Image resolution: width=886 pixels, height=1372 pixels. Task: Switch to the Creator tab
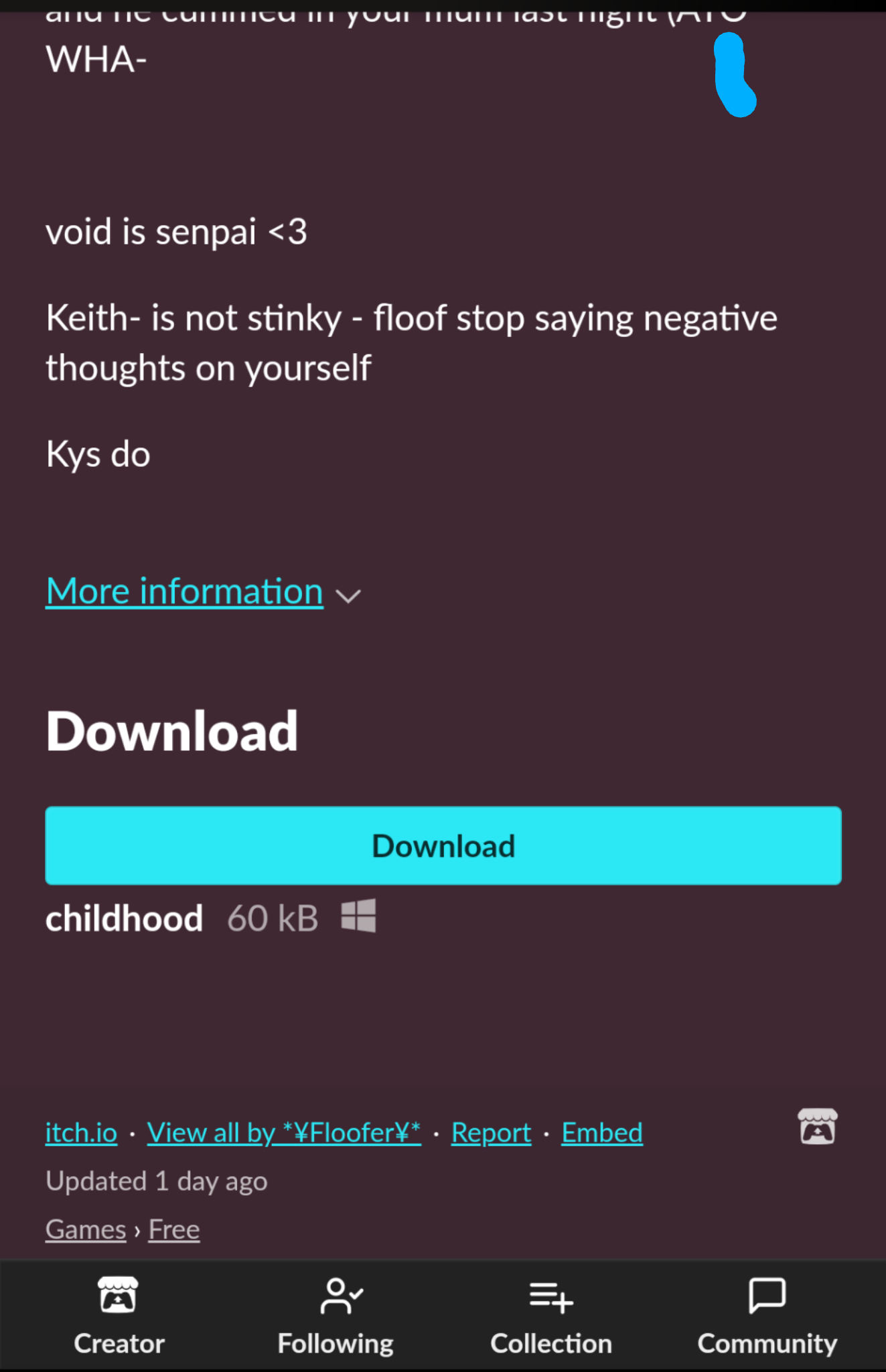pos(119,1316)
